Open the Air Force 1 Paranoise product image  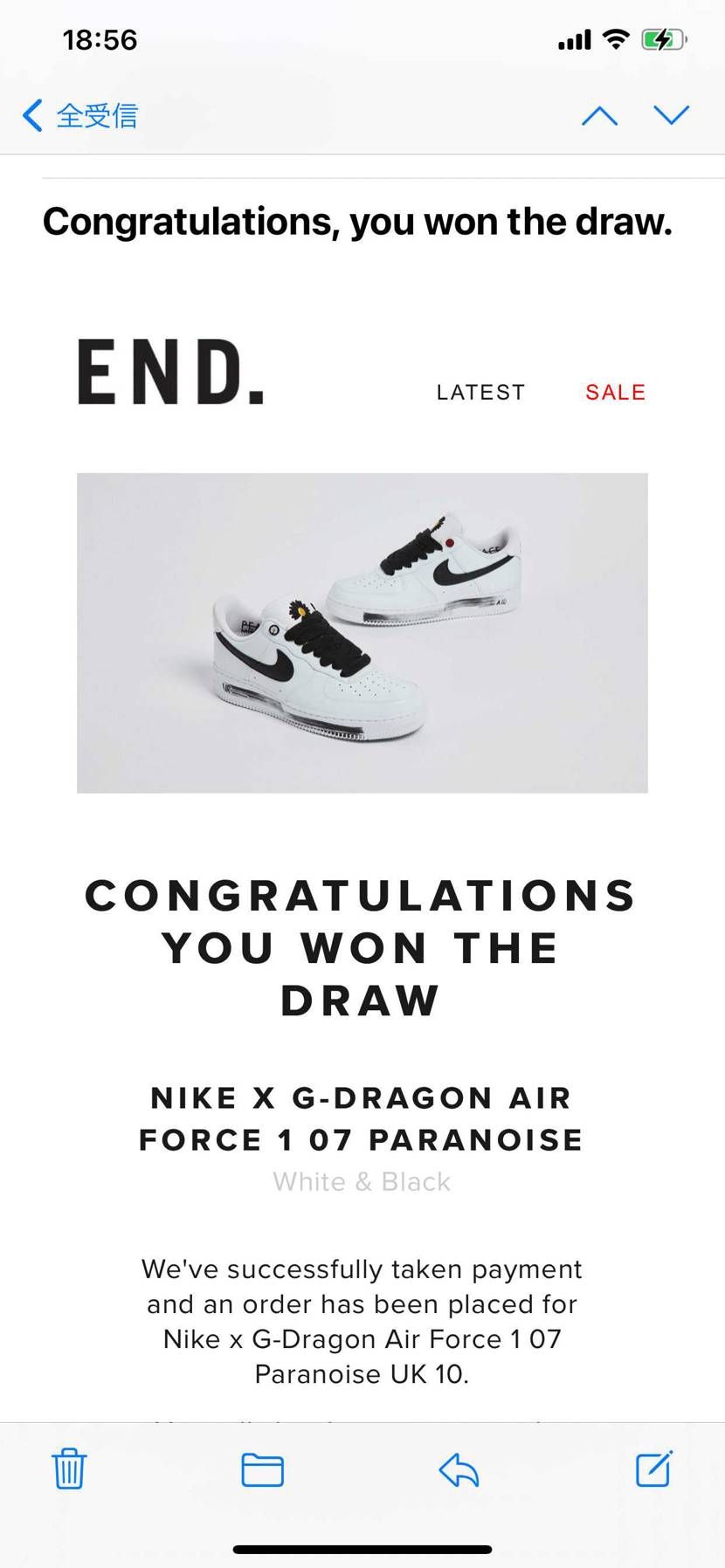pyautogui.click(x=362, y=633)
